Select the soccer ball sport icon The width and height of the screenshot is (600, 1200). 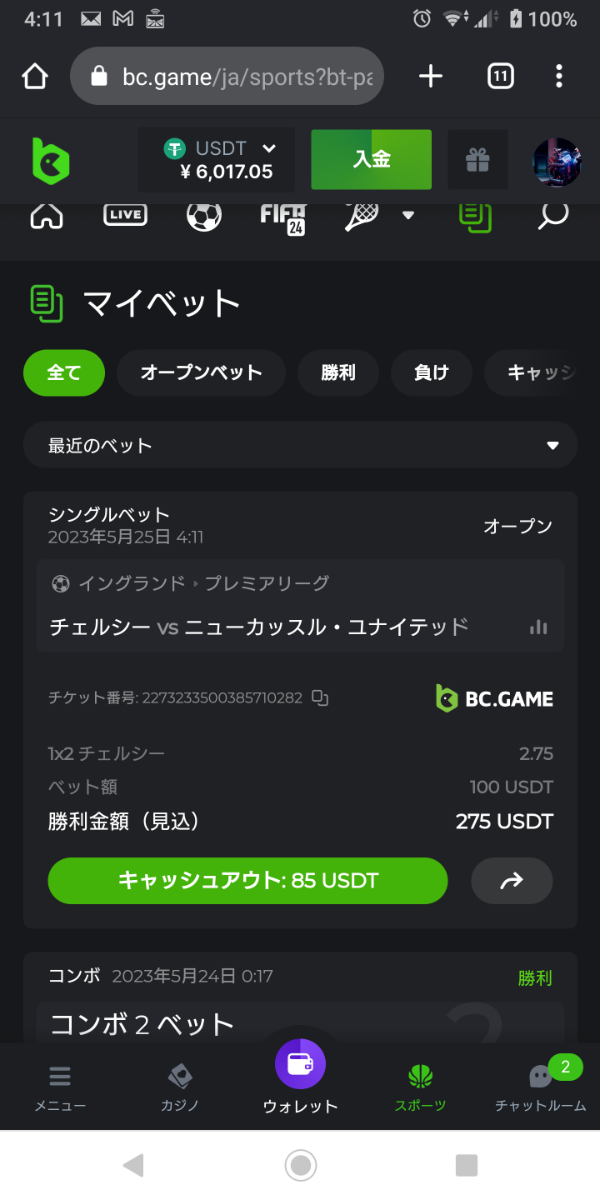click(x=204, y=215)
